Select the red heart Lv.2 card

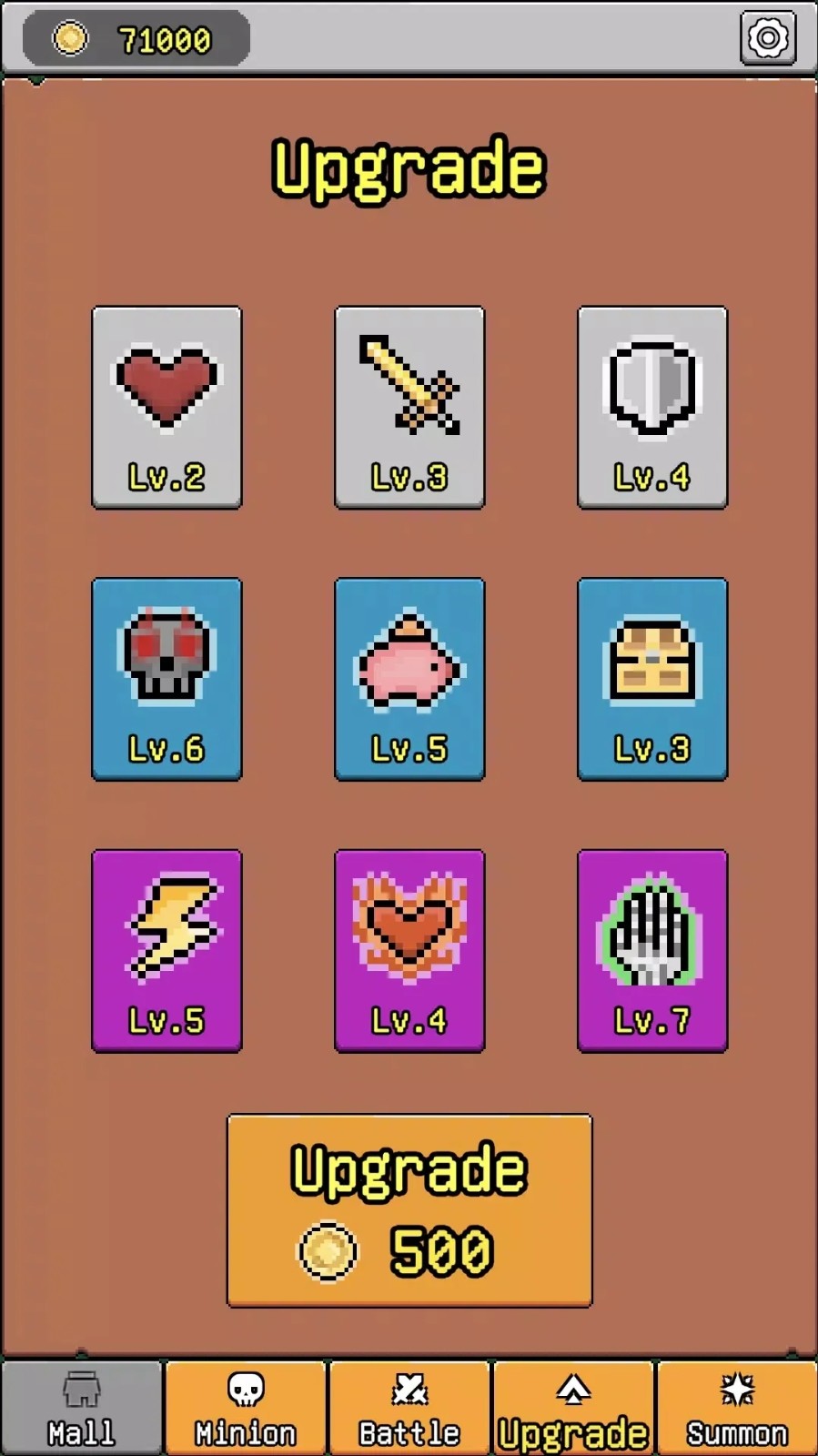point(167,407)
